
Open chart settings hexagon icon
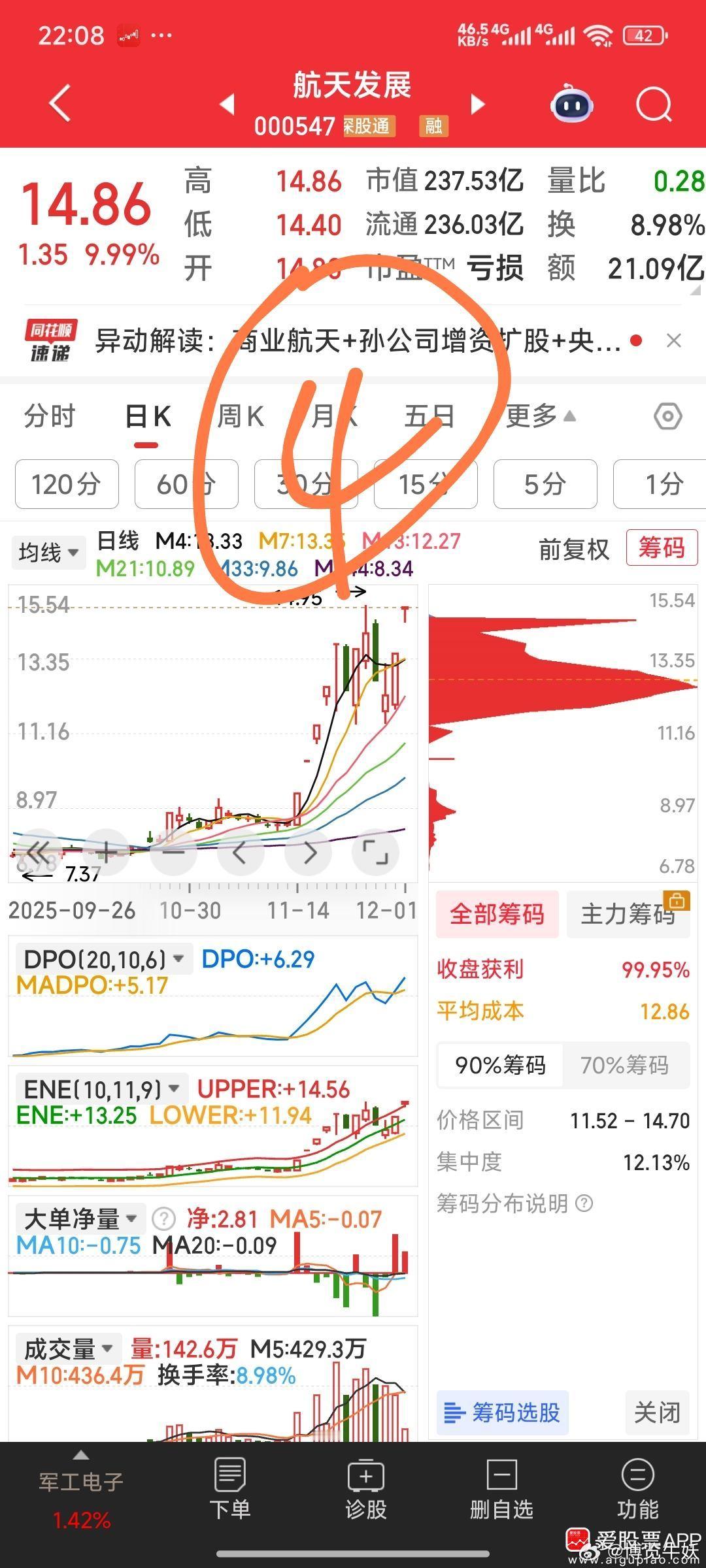[x=667, y=416]
